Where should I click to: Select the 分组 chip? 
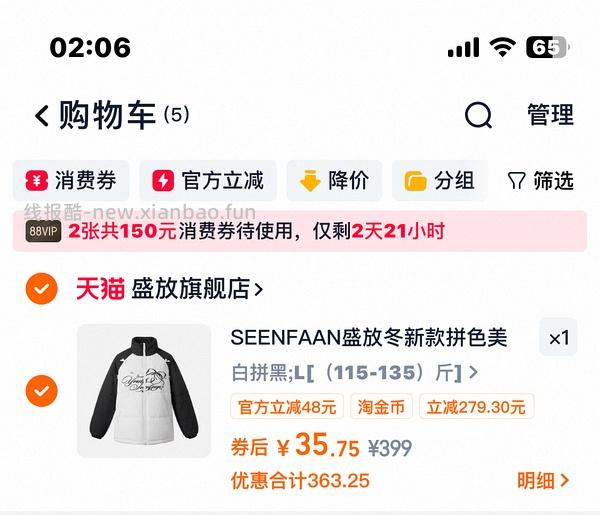coord(439,181)
